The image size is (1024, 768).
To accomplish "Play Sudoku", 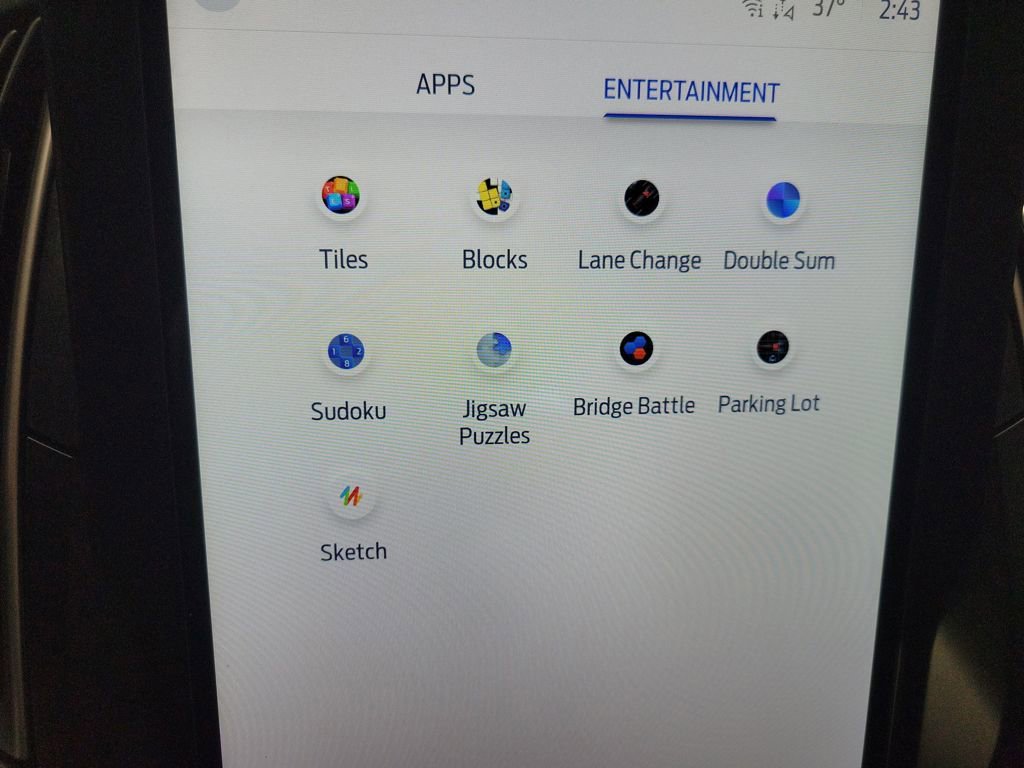I will pos(346,352).
